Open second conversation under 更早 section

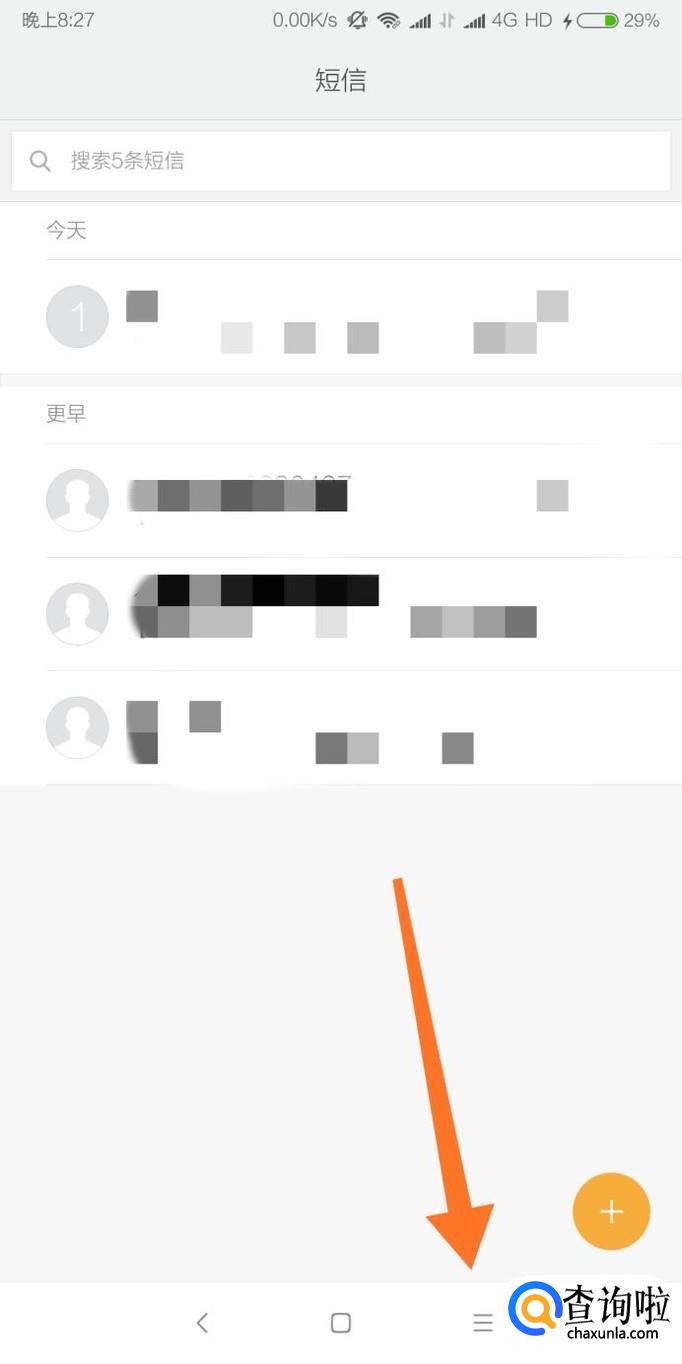(340, 613)
